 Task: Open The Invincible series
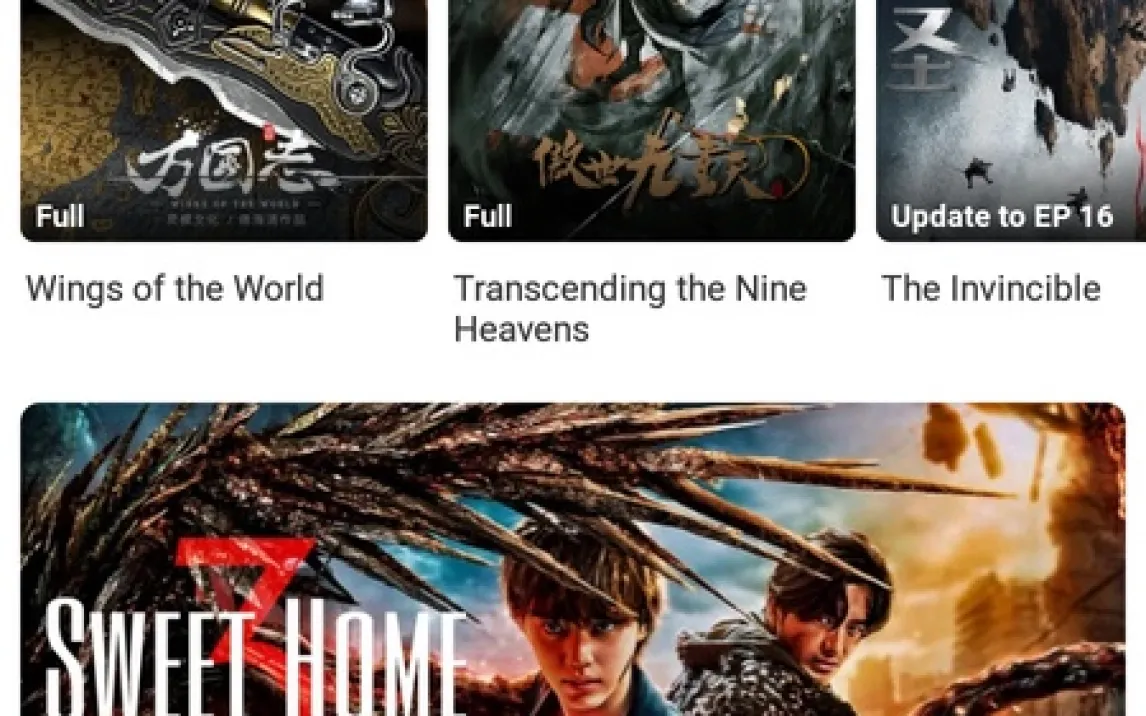tap(1010, 120)
